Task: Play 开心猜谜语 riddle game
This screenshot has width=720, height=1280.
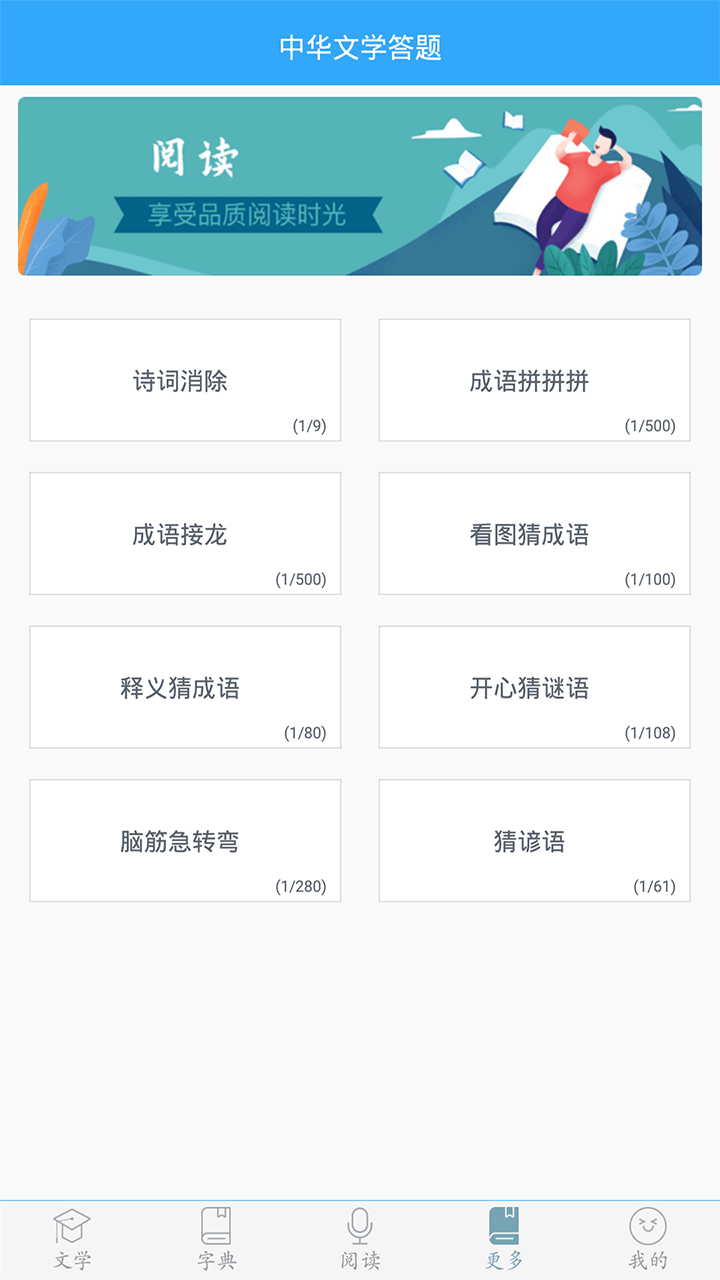Action: (534, 686)
